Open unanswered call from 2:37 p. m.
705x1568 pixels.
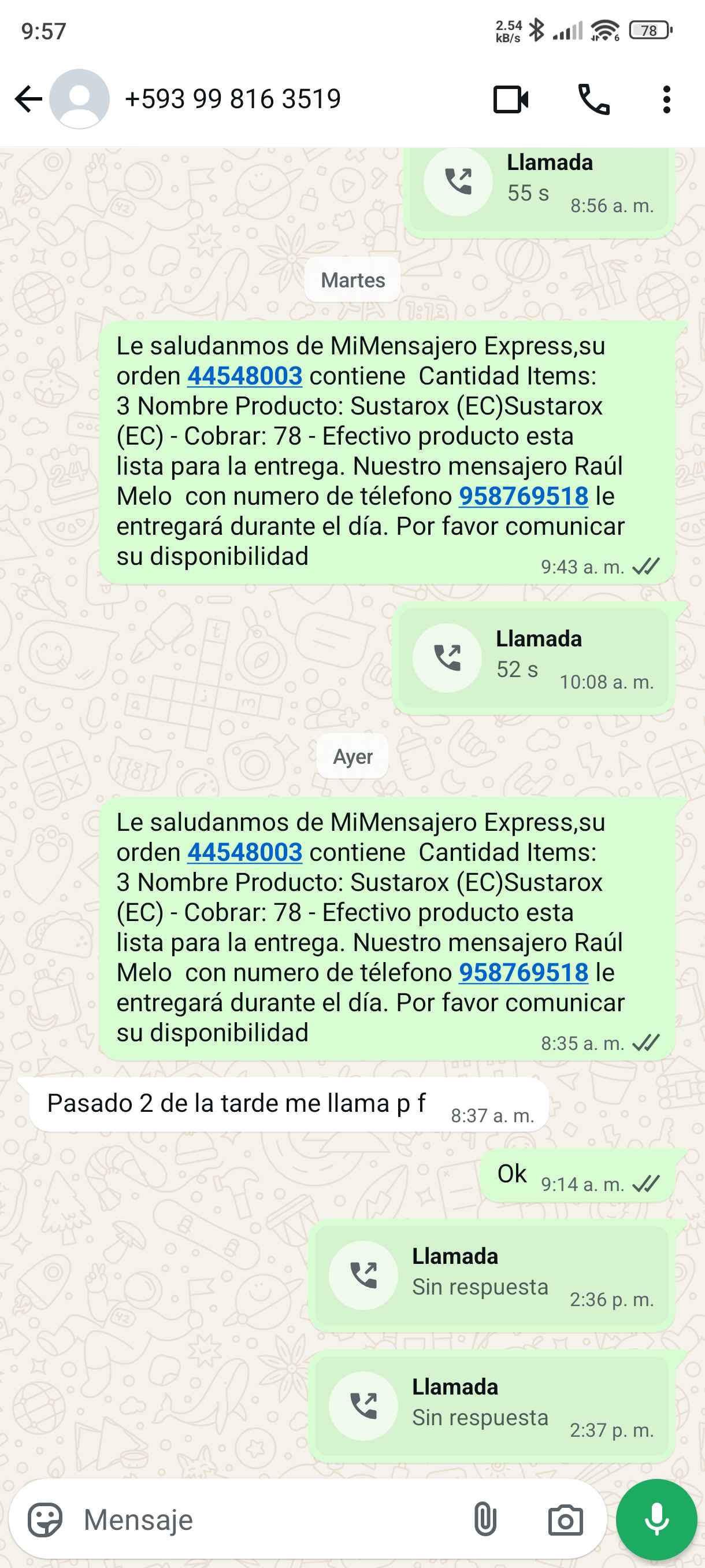pos(492,1406)
